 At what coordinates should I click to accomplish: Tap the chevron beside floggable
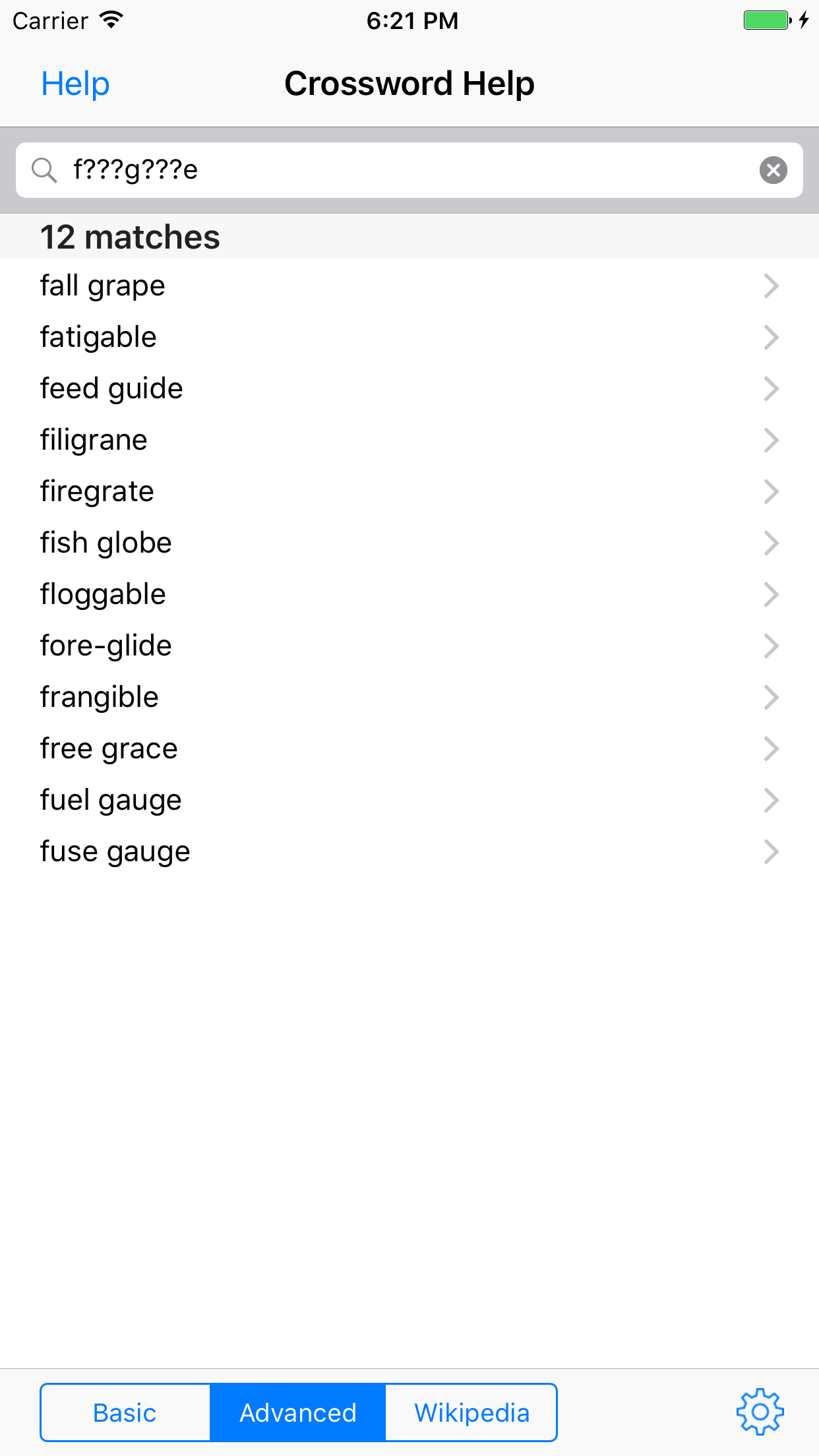pos(771,594)
